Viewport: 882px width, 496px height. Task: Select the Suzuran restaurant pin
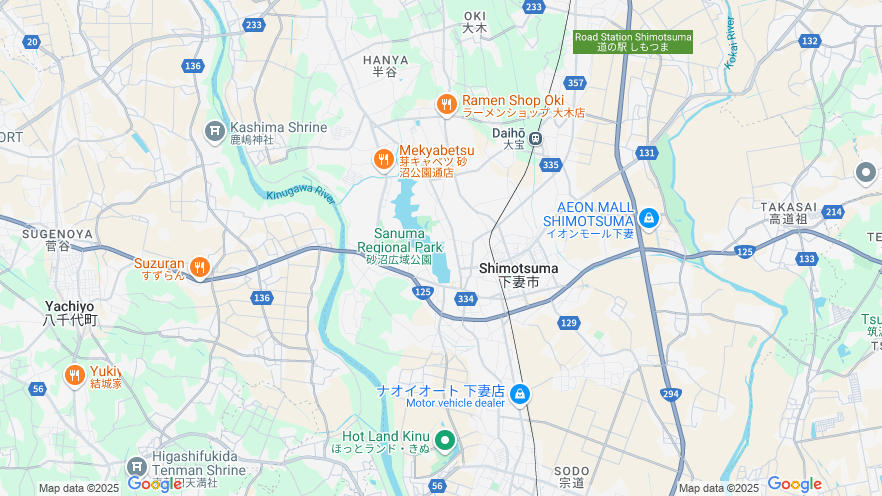coord(199,267)
